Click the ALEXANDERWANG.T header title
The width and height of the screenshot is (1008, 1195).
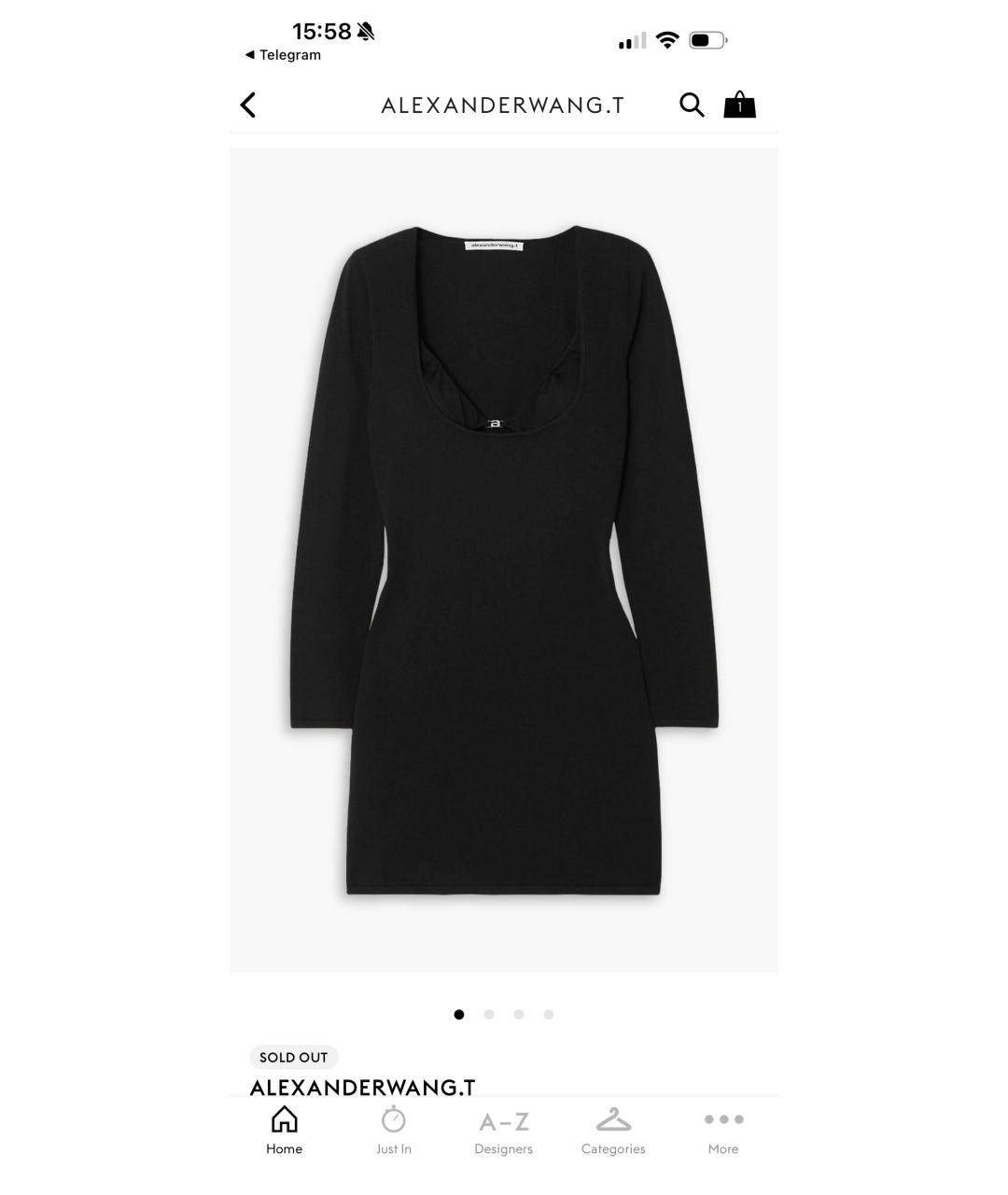503,105
